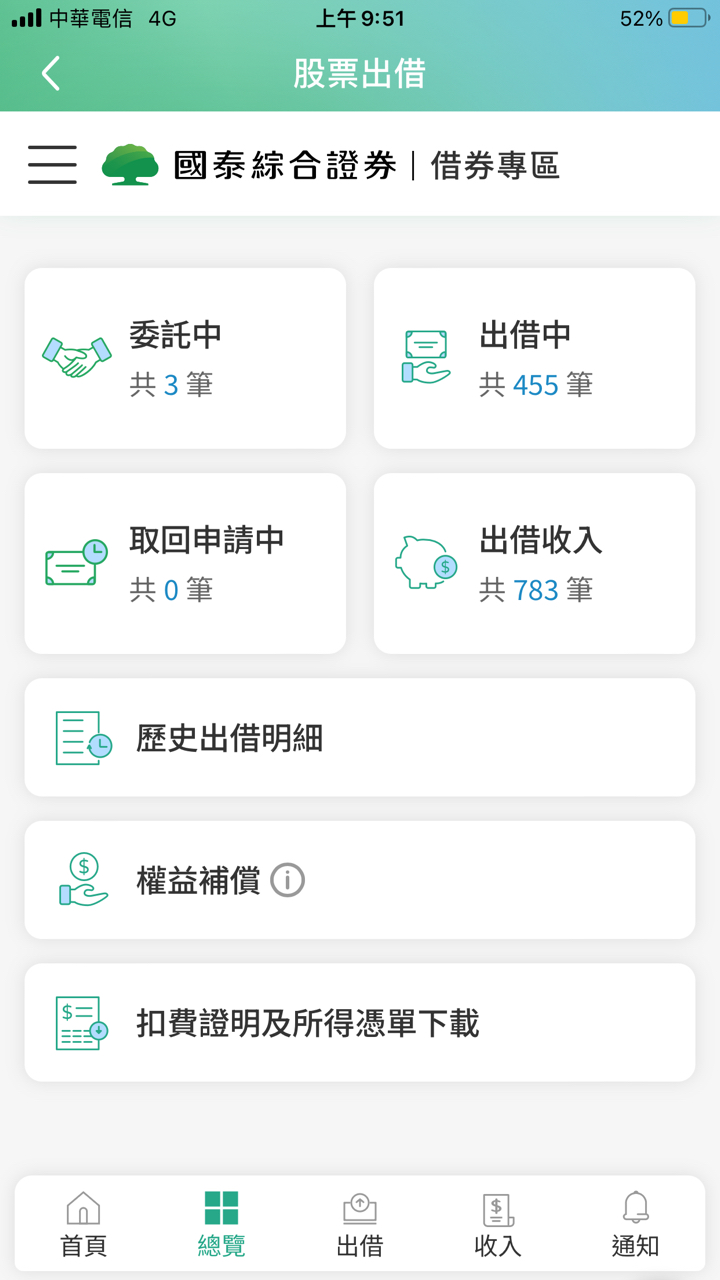
Task: Go back from 股票出借 page
Action: click(x=51, y=73)
